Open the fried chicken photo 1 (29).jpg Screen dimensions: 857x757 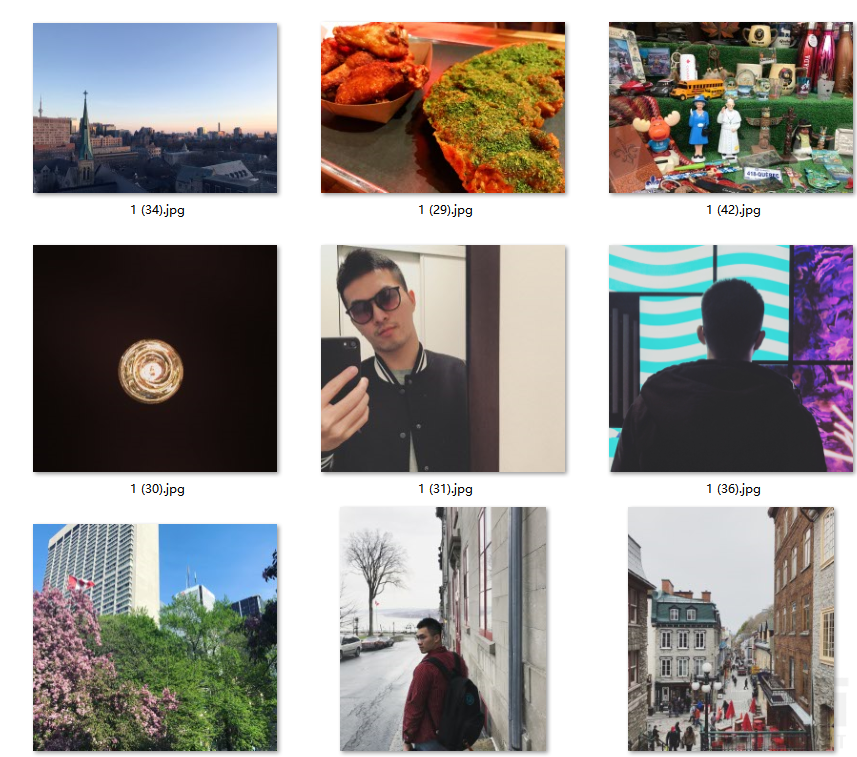pyautogui.click(x=443, y=108)
